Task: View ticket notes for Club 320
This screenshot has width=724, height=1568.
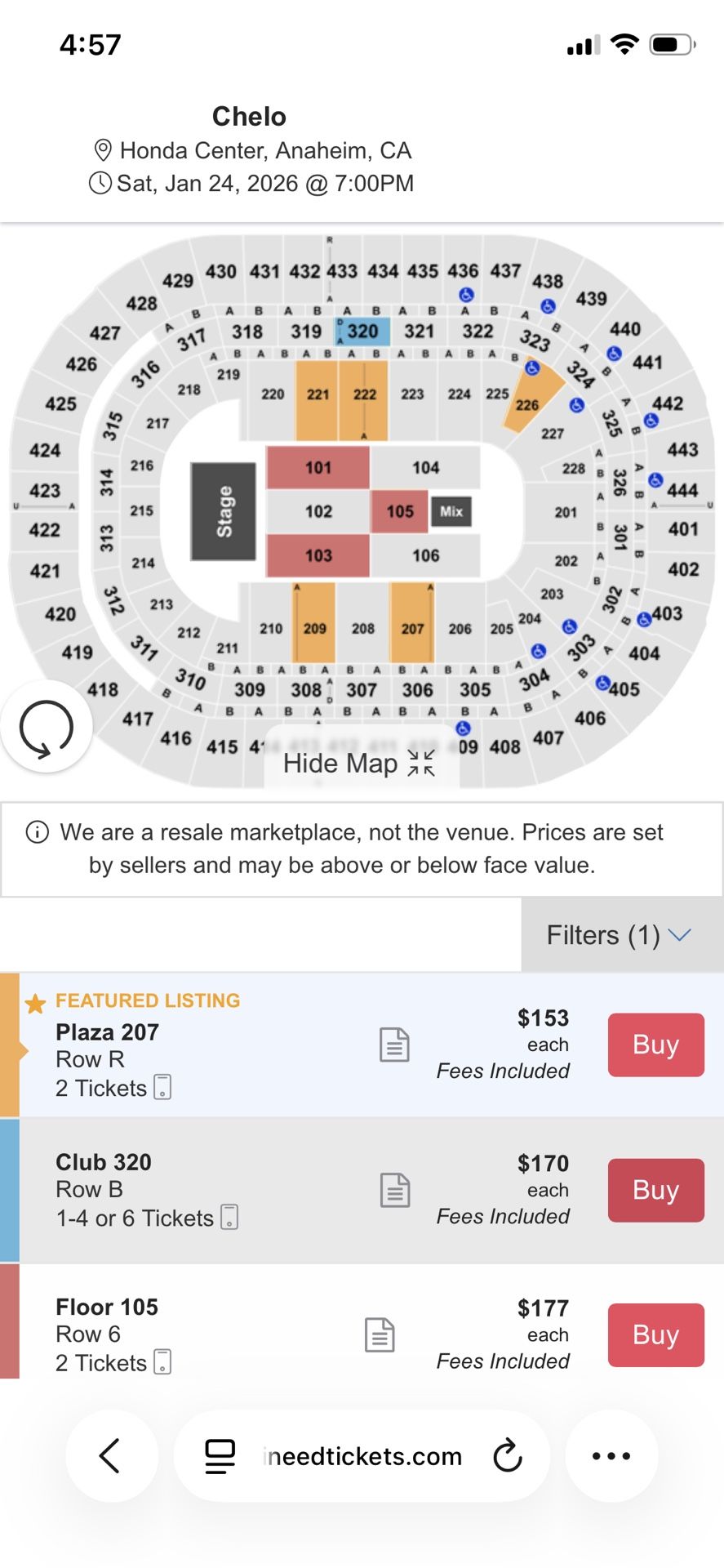Action: point(395,1190)
